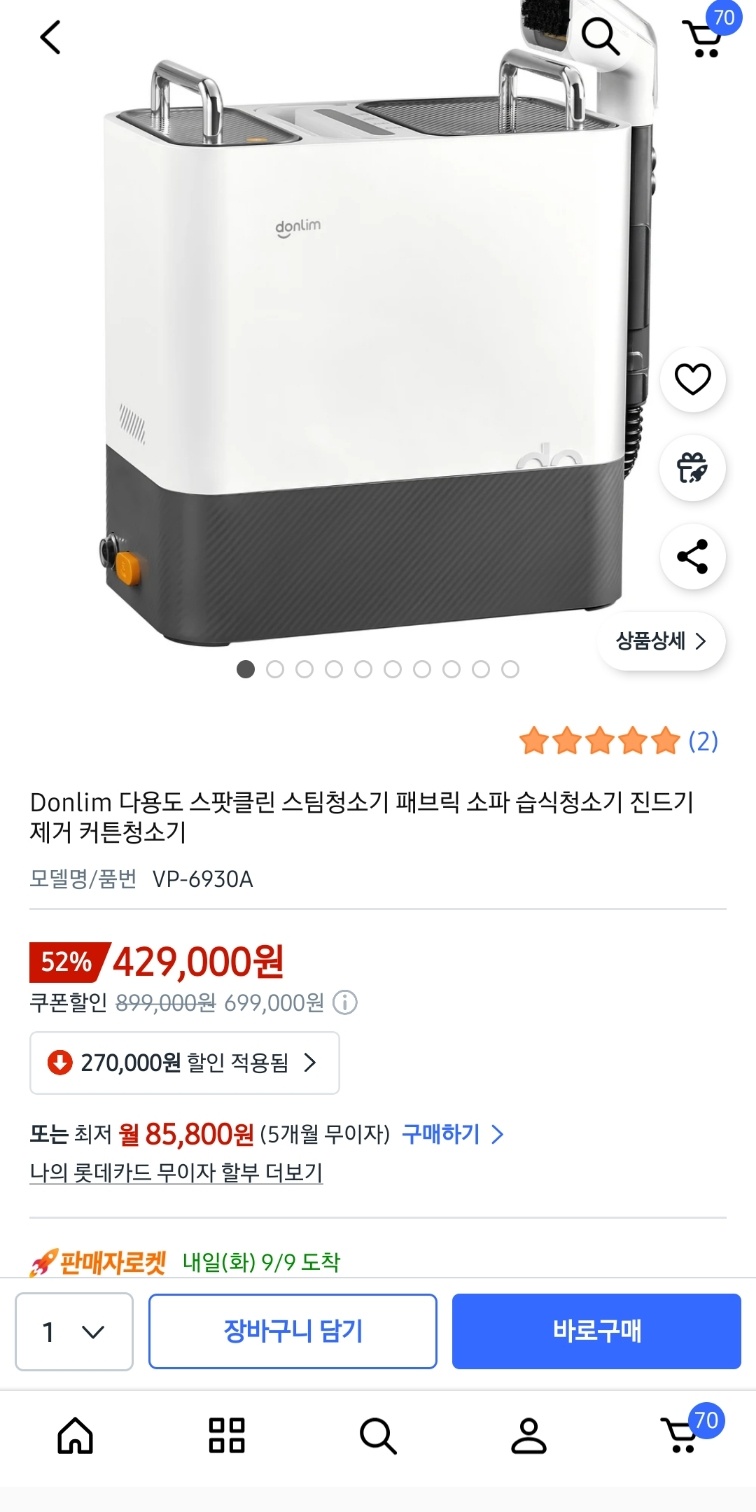Add this product to wishlist with heart
756x1512 pixels.
point(692,379)
